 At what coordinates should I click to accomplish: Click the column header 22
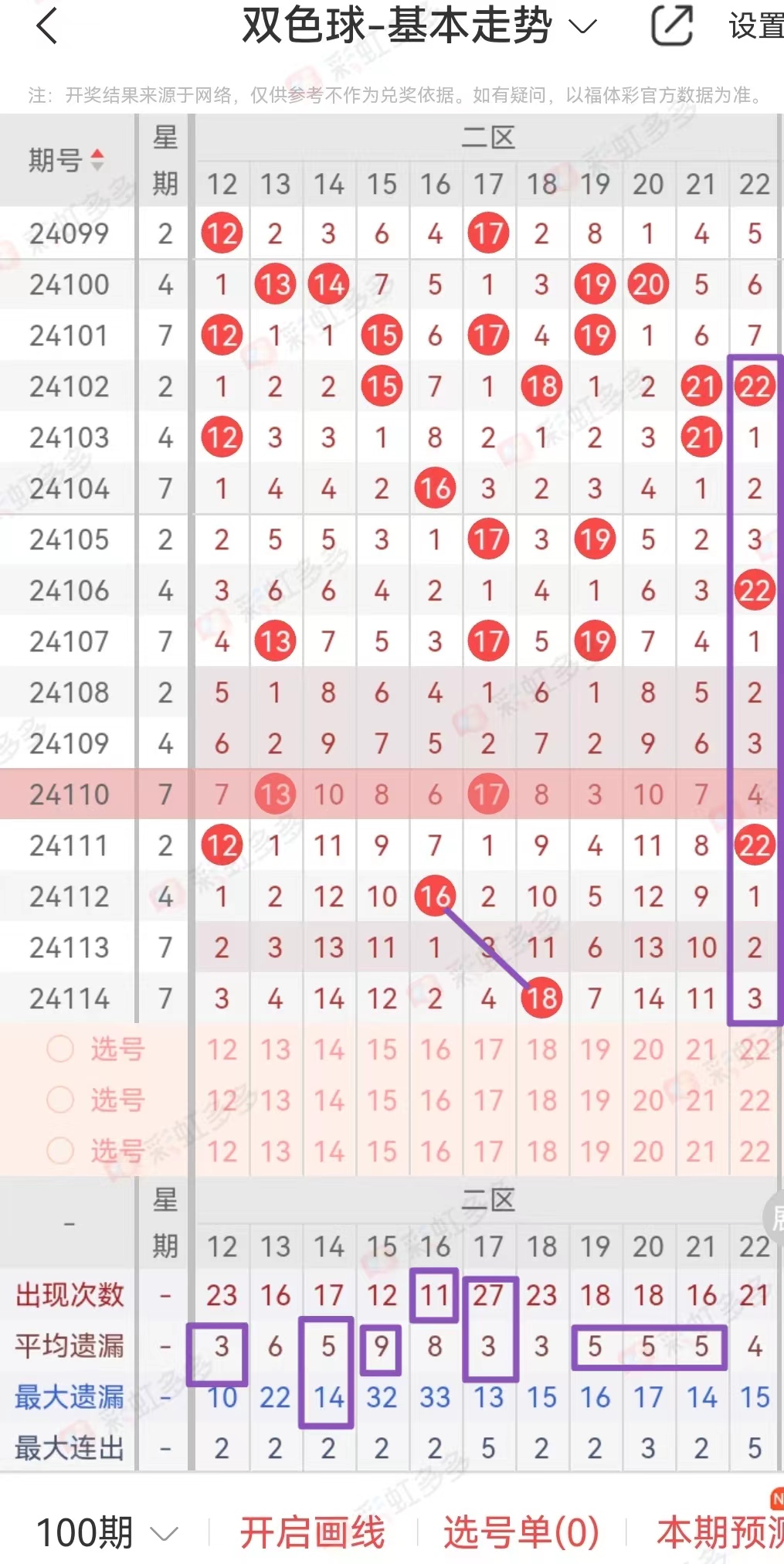(754, 184)
